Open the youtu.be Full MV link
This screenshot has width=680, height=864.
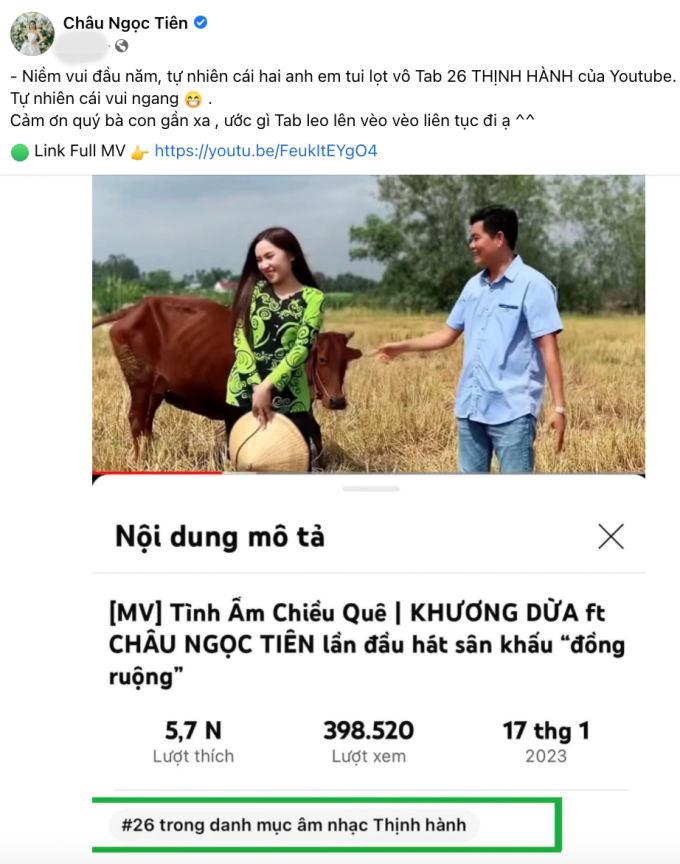265,151
